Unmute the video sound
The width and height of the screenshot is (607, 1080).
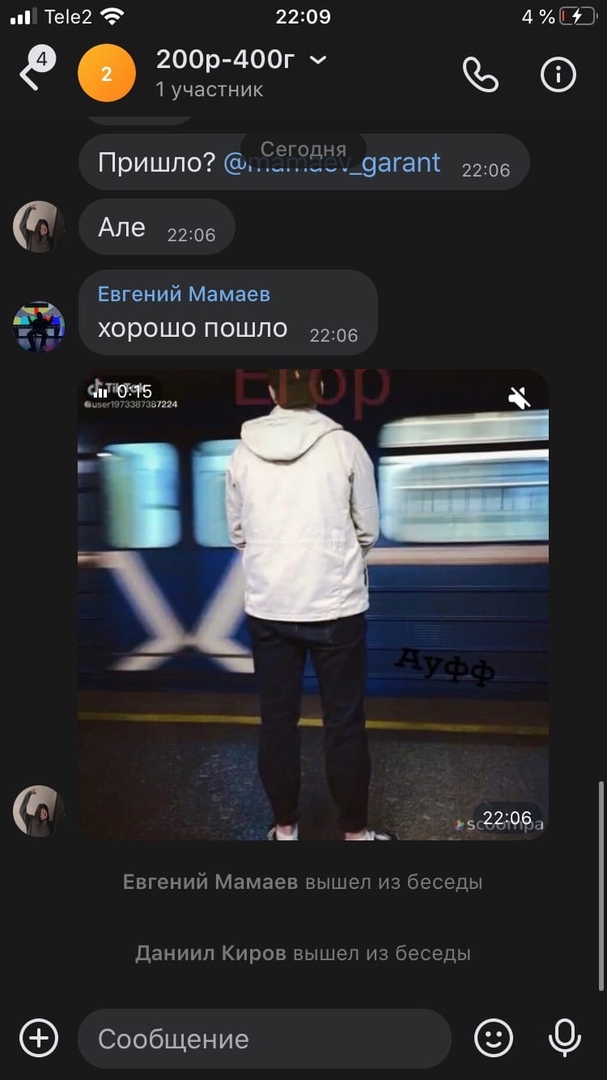pos(518,398)
